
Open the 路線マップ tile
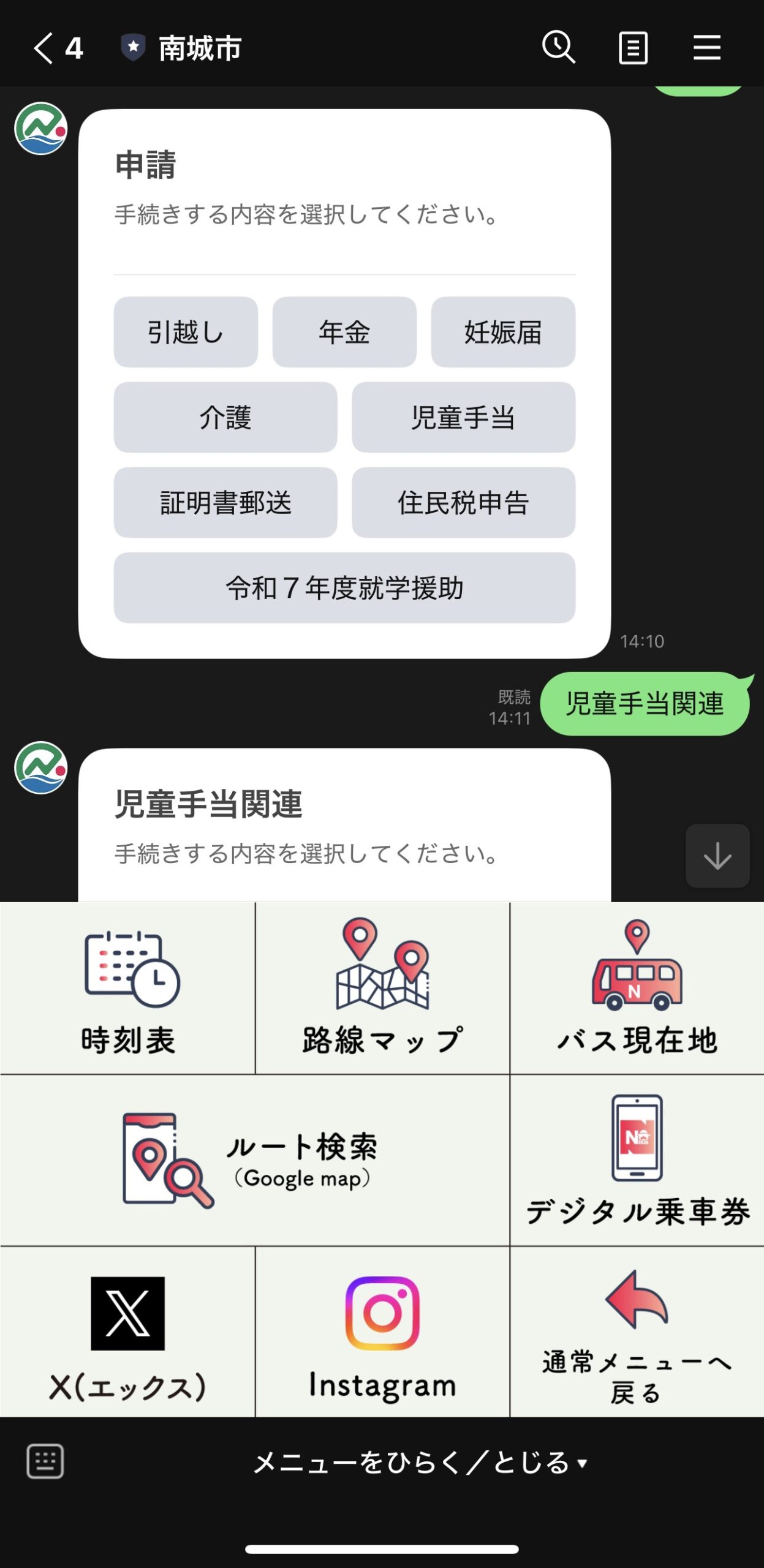pos(382,989)
